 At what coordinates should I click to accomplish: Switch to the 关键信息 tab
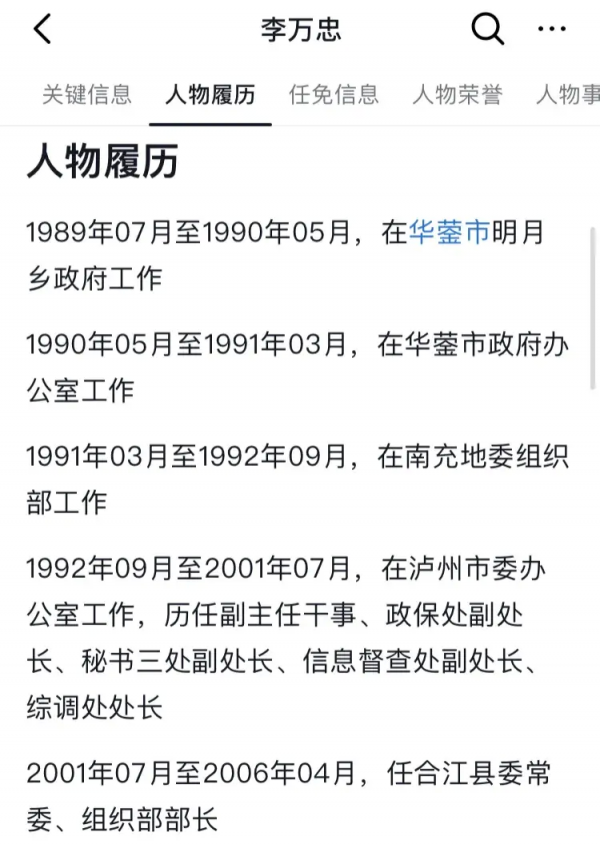tap(87, 95)
